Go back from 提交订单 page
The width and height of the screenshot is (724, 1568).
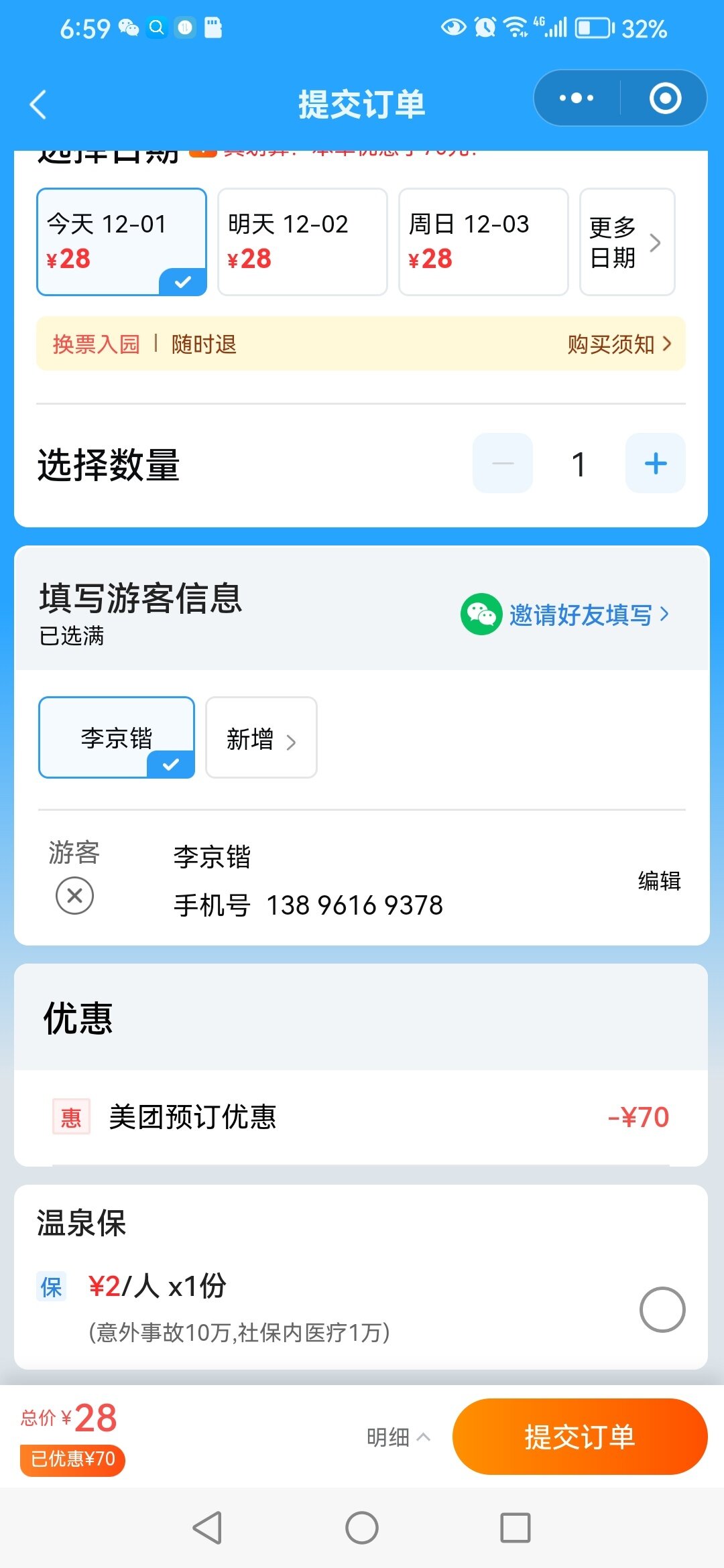[38, 105]
